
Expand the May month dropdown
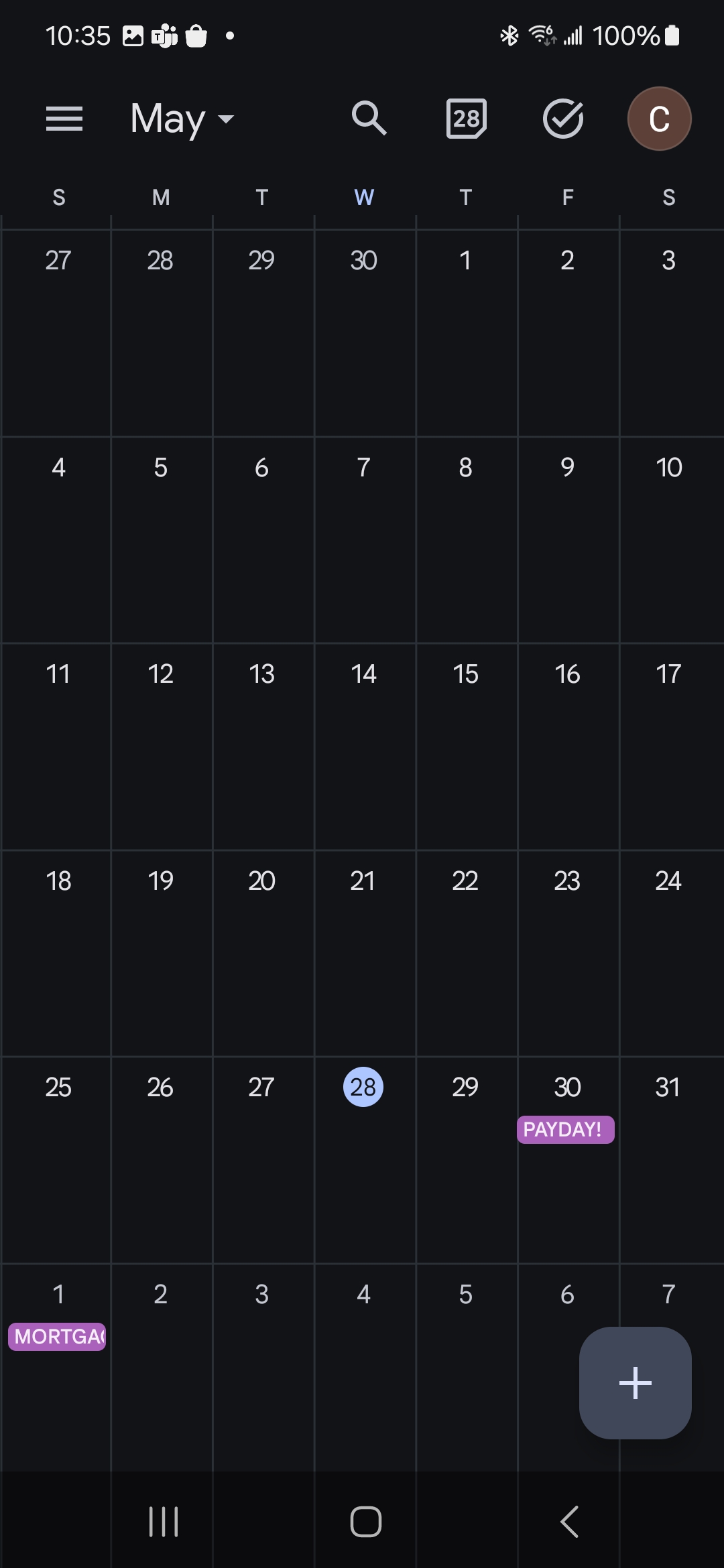pos(182,119)
